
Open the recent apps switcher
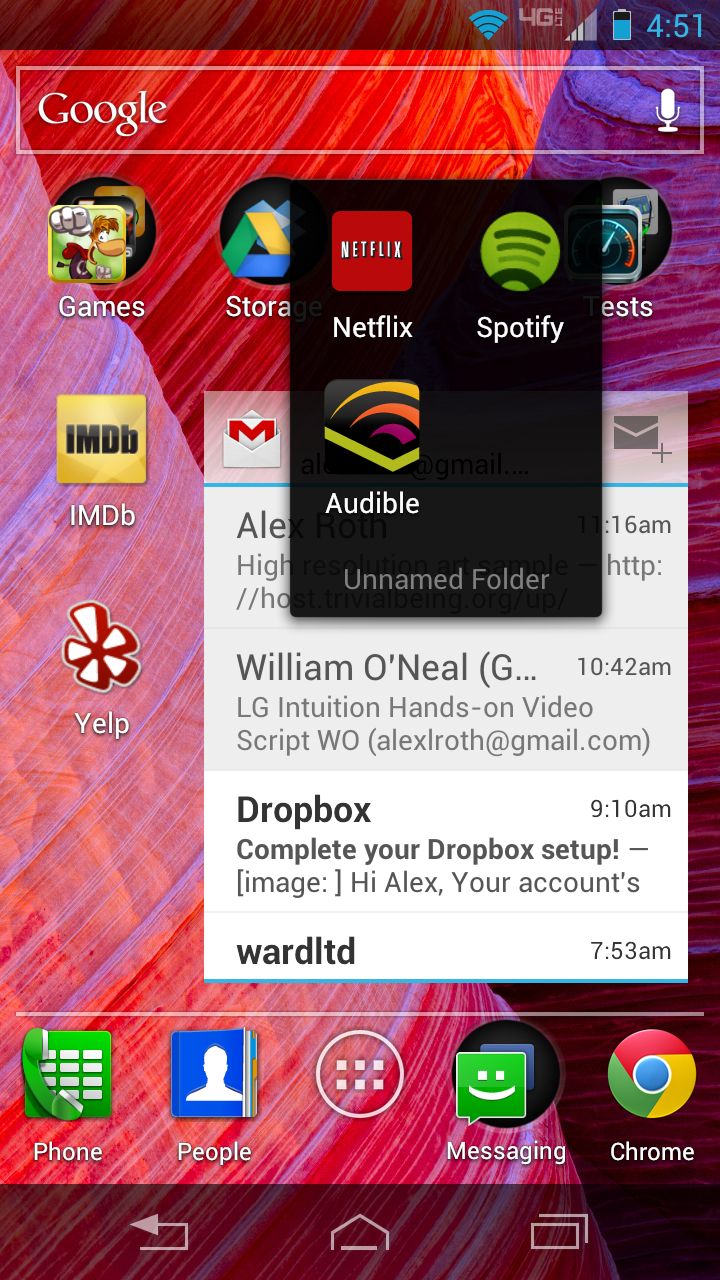coord(558,1233)
